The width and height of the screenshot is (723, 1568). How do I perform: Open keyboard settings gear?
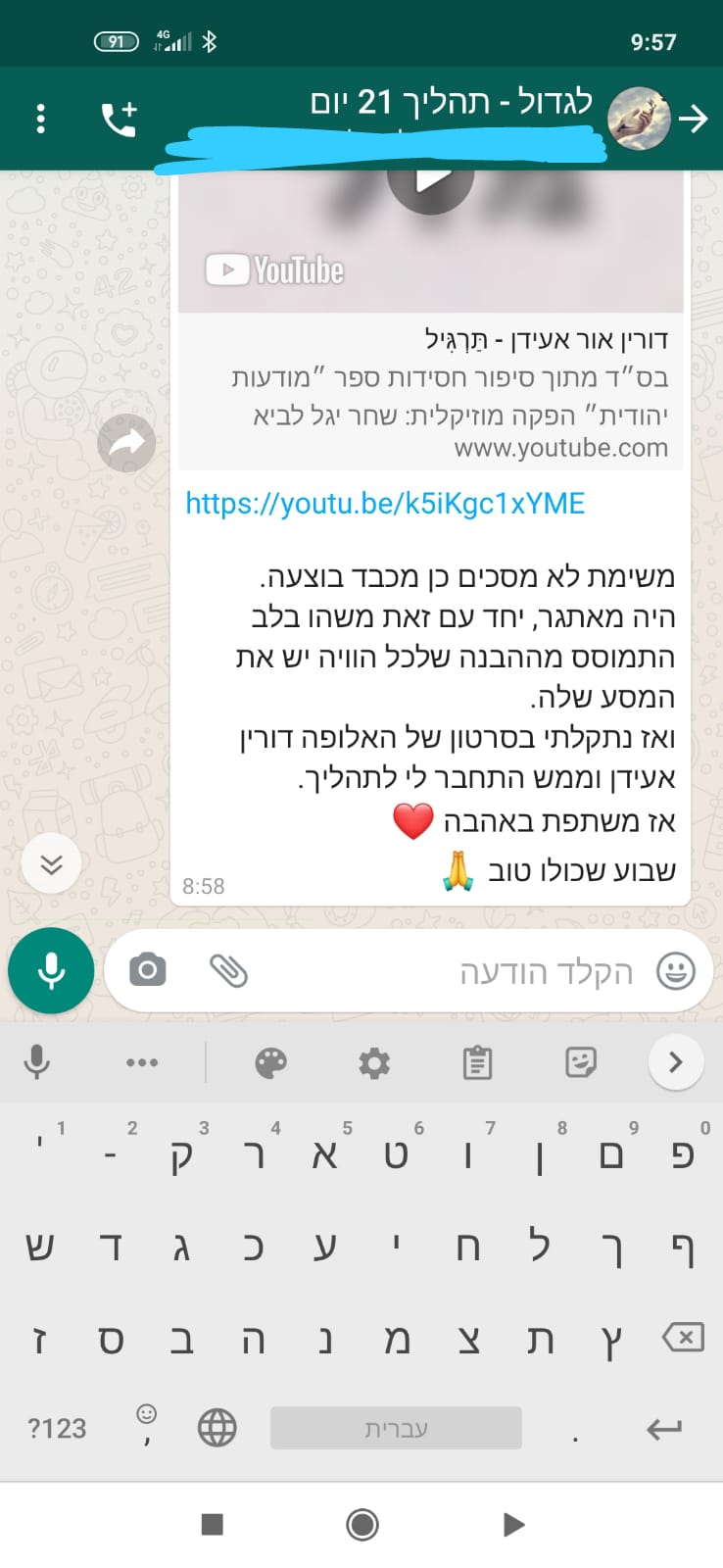click(x=374, y=1062)
